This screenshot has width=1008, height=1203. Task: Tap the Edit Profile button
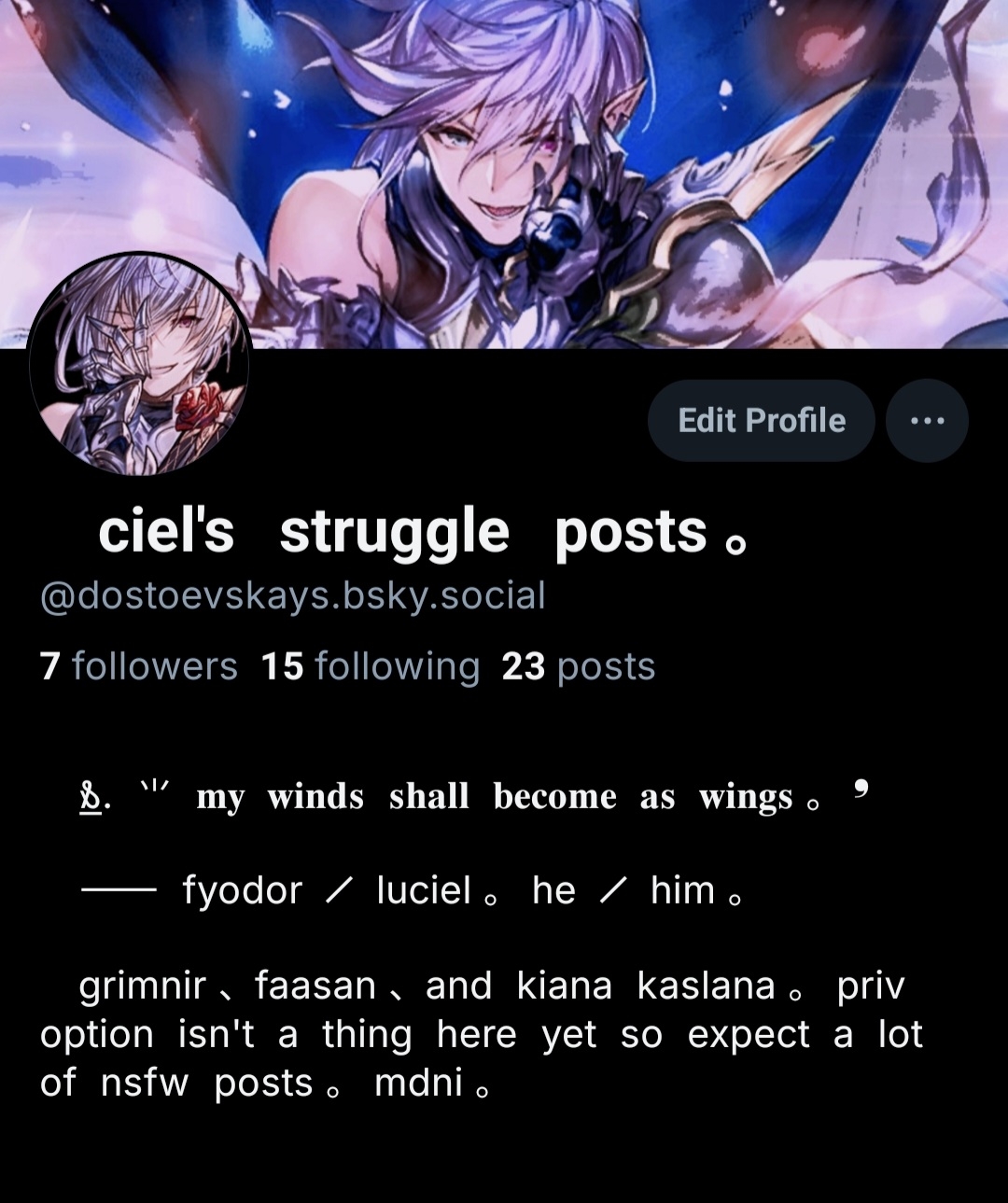761,421
